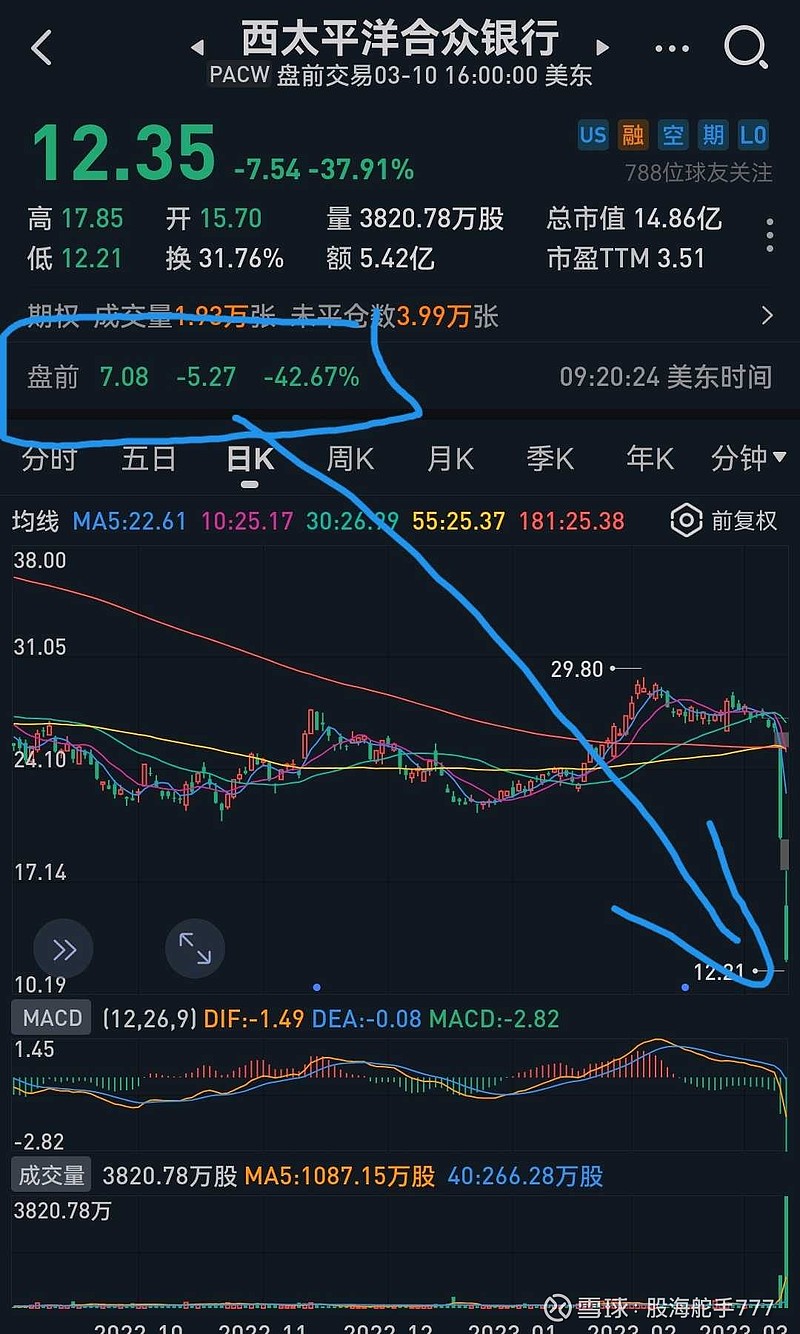This screenshot has width=800, height=1334.
Task: Open the 前复权 adjustment setting
Action: coord(724,521)
